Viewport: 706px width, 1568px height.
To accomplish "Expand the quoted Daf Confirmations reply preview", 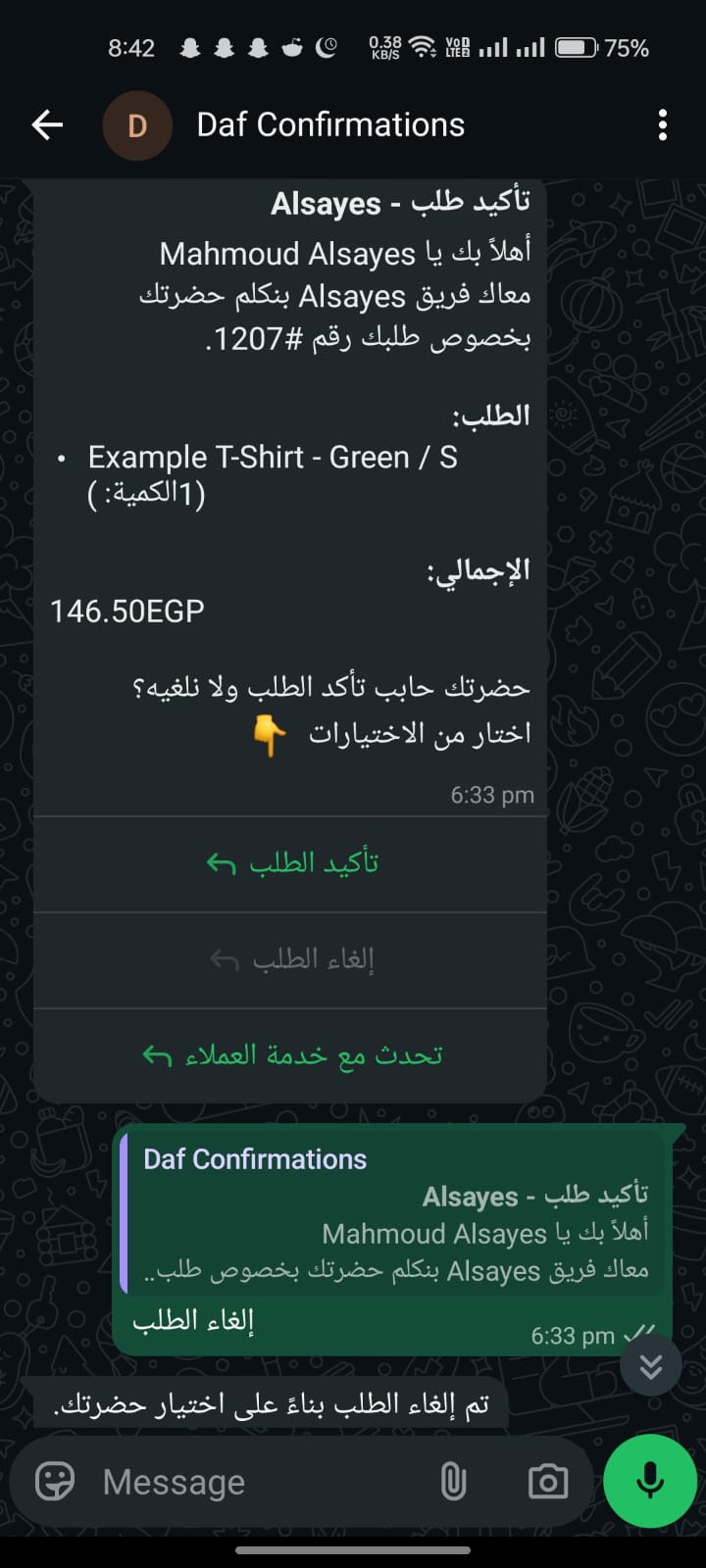I will (392, 1215).
